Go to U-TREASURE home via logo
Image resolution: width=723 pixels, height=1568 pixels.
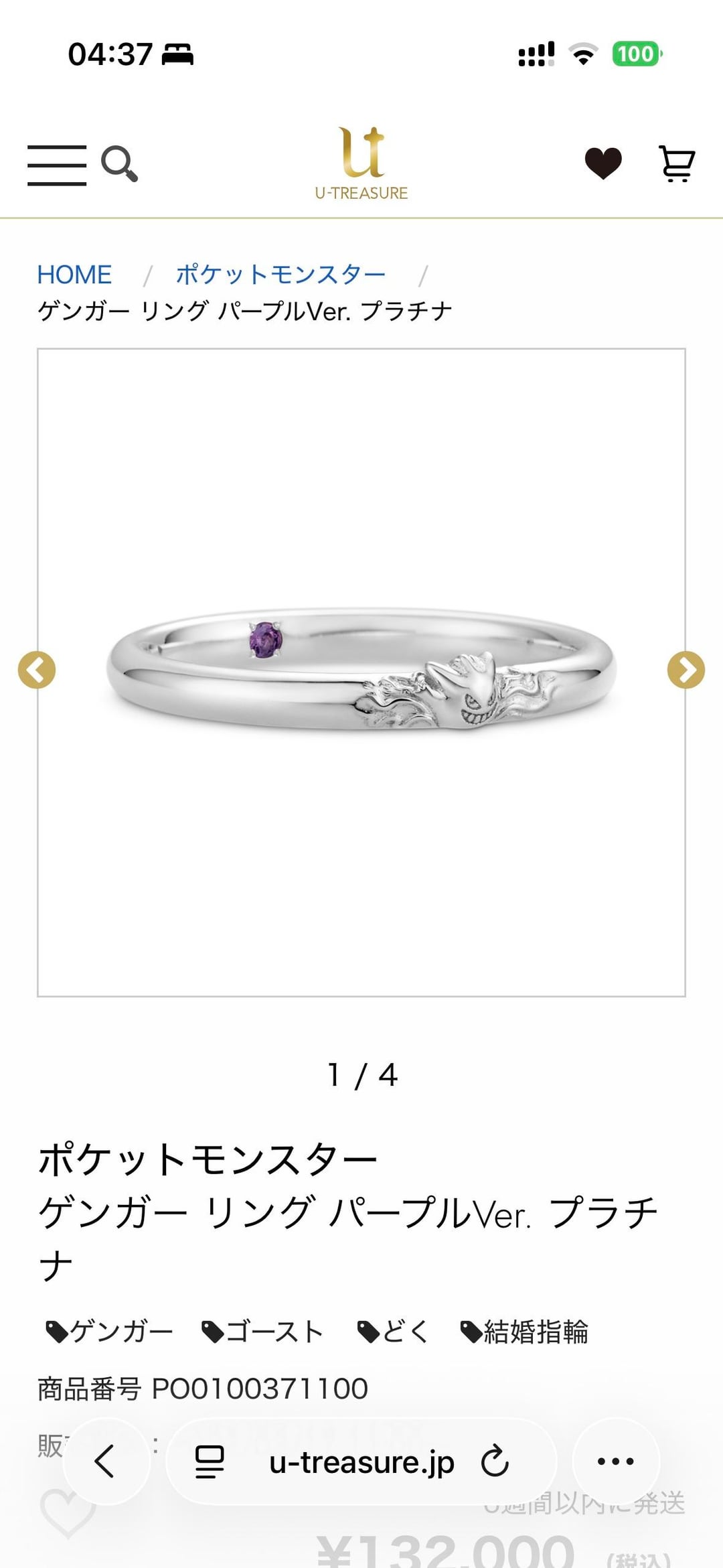coord(361,163)
